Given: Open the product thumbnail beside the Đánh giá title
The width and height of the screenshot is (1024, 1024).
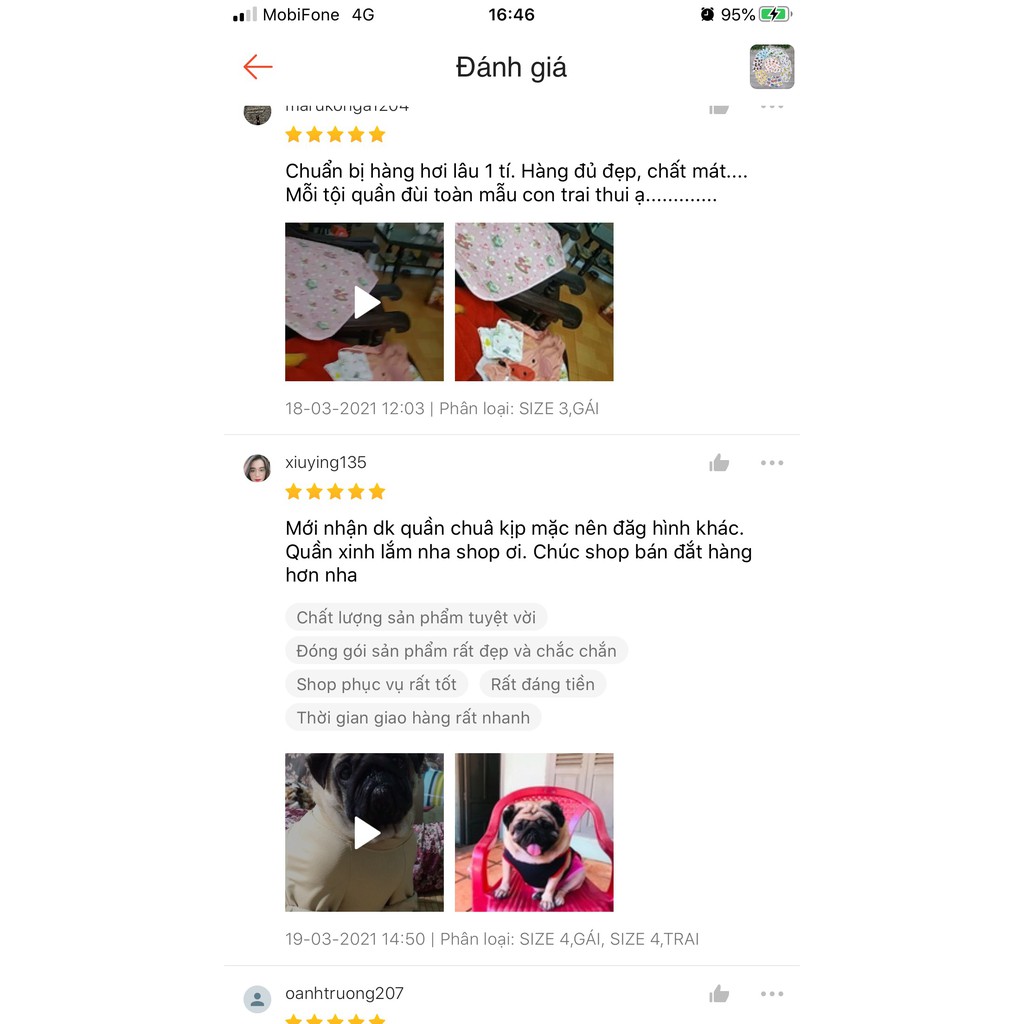Looking at the screenshot, I should click(x=772, y=67).
